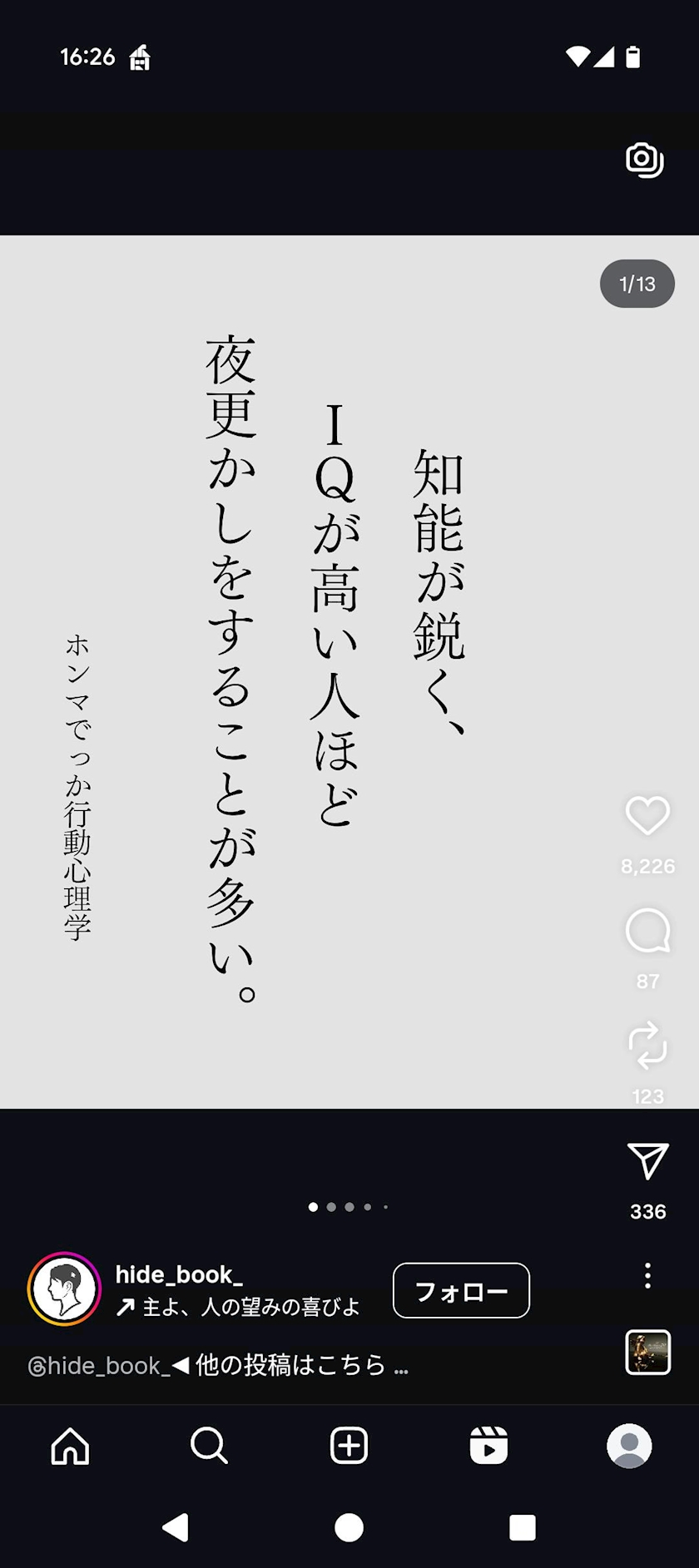Open the audio track 主よ、人の望みの喜びよ

point(238,1307)
